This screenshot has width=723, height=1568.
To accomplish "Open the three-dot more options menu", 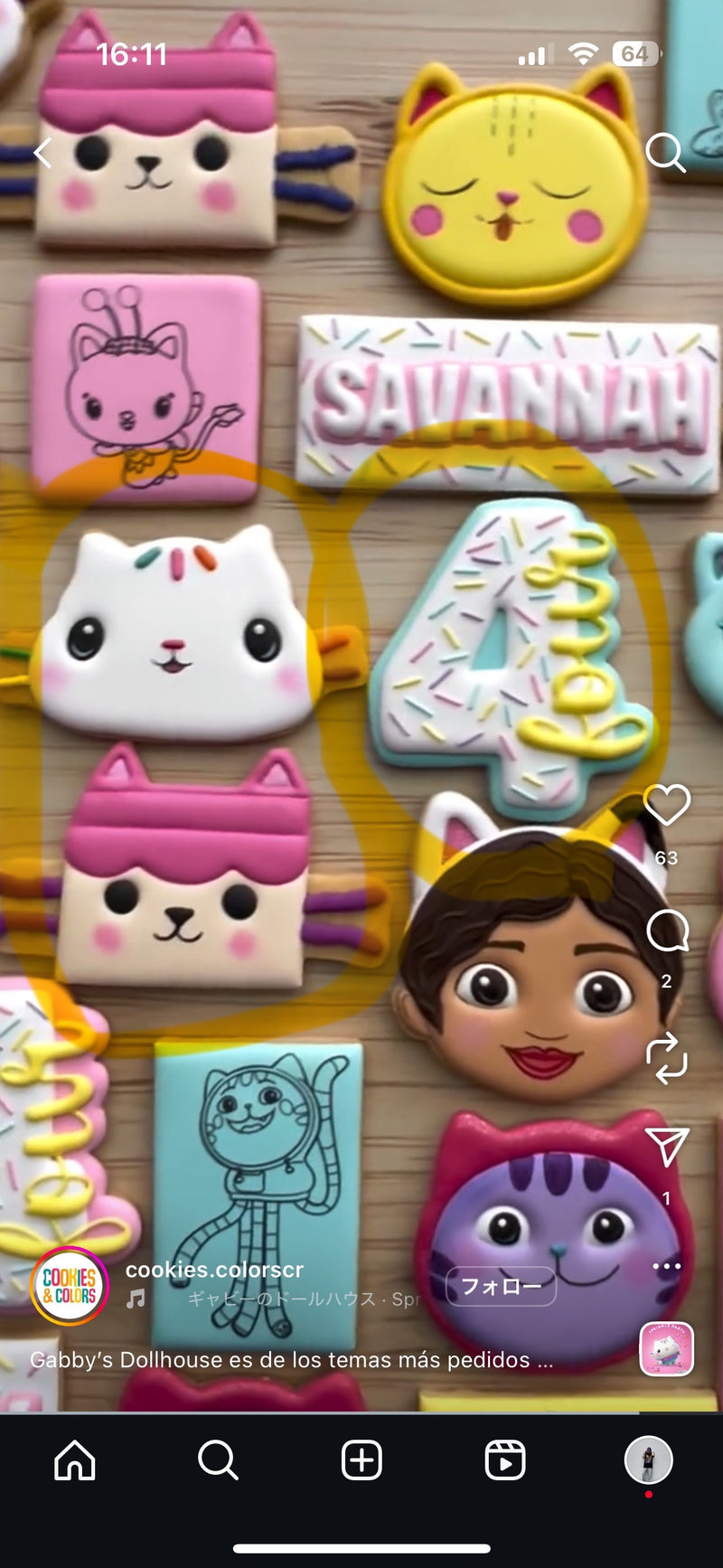I will point(667,1266).
